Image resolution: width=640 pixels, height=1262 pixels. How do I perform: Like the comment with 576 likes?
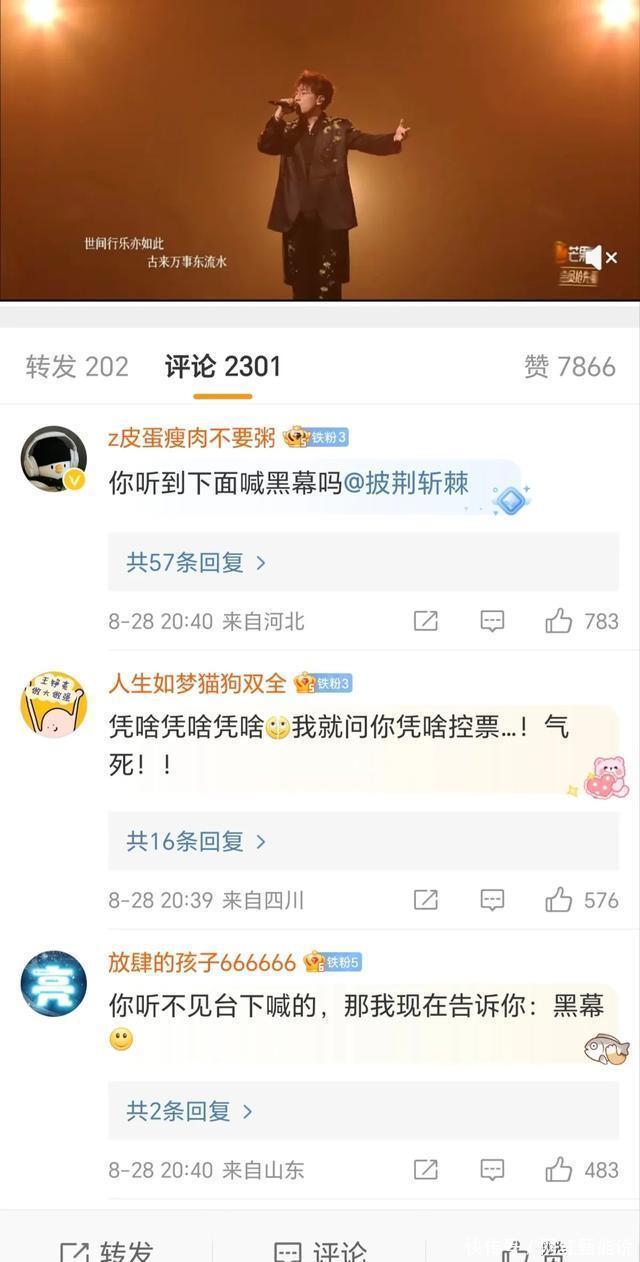coord(558,900)
